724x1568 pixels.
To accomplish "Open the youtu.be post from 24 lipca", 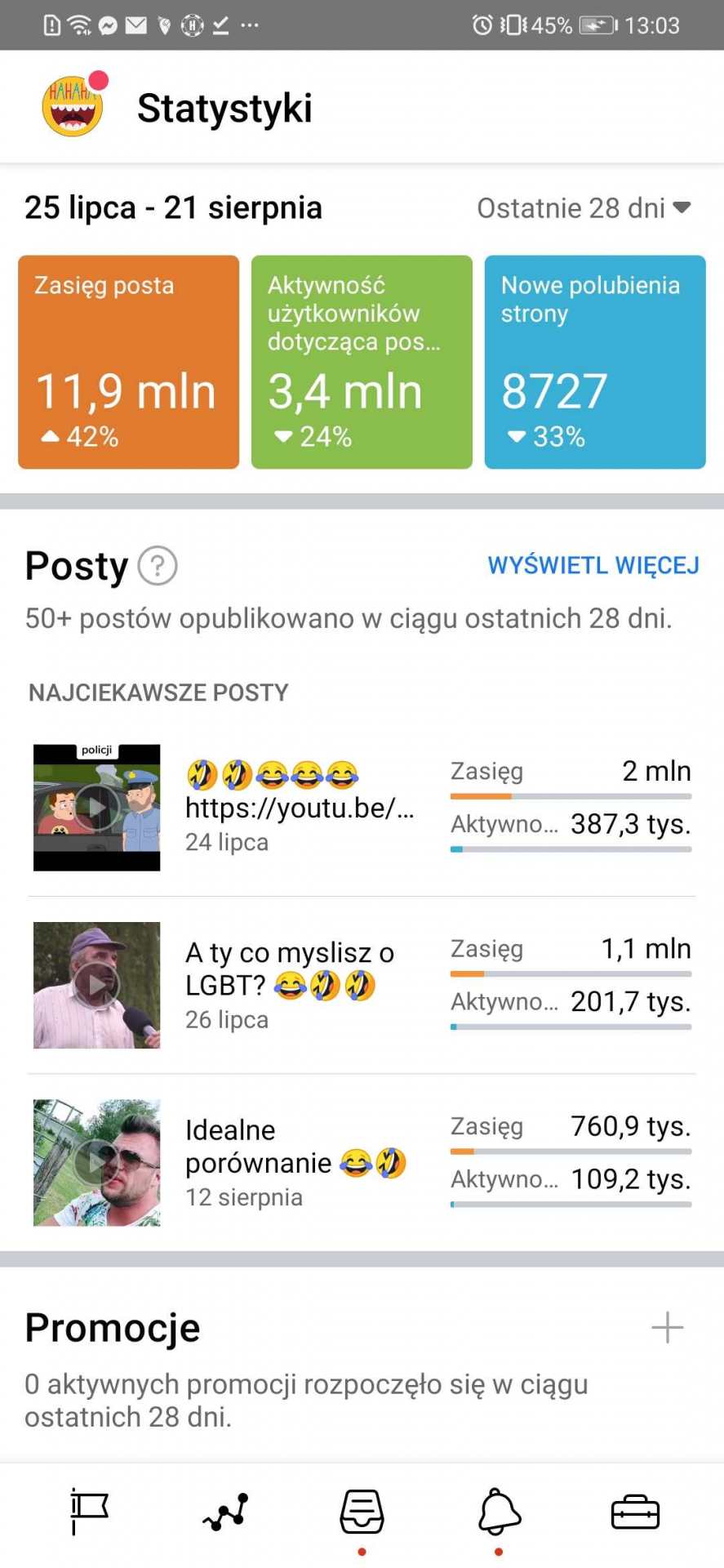I will [299, 807].
